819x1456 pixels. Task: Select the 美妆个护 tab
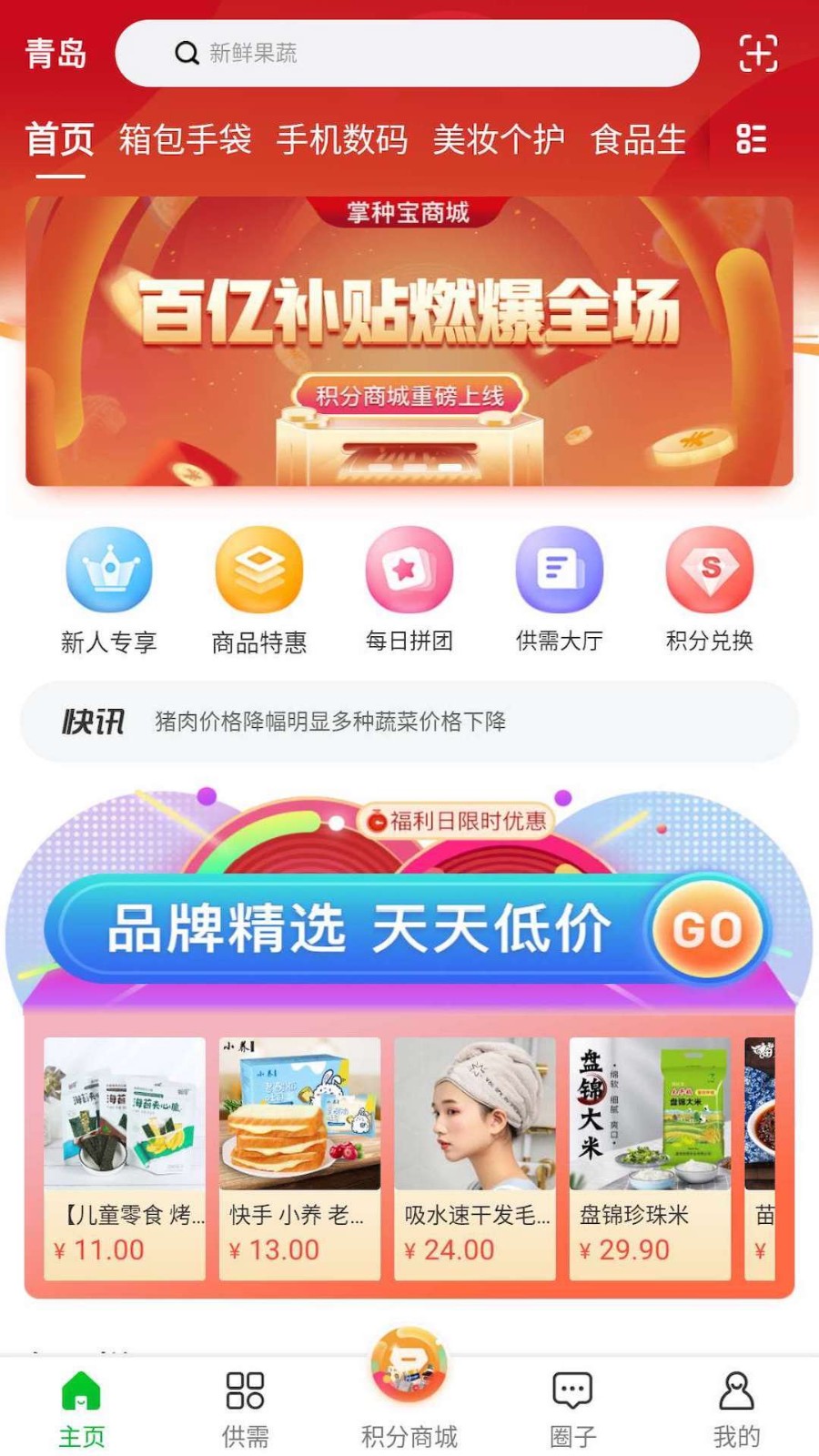pos(499,140)
